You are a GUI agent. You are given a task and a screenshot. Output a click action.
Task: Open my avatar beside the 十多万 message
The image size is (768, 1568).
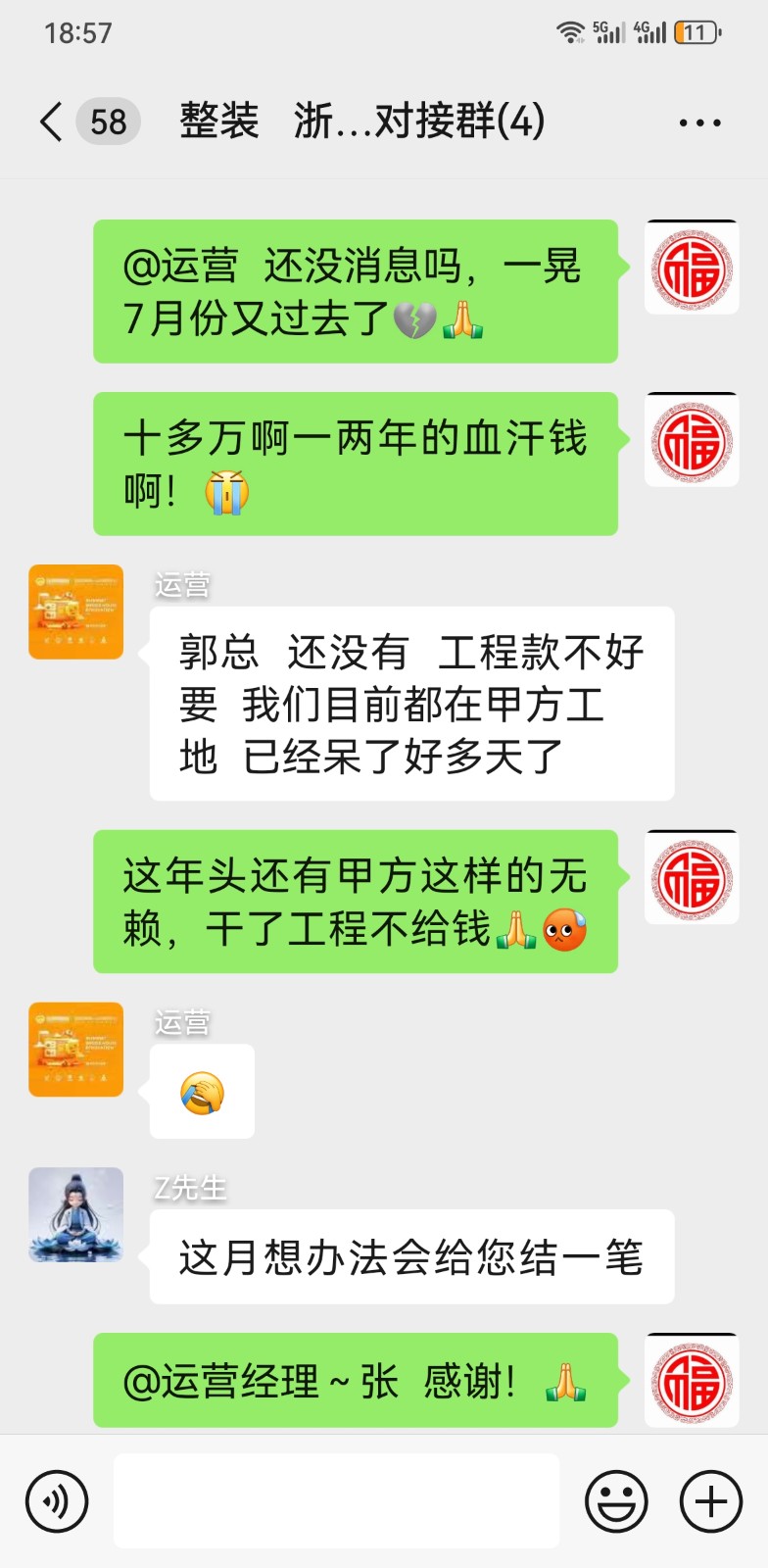point(692,440)
